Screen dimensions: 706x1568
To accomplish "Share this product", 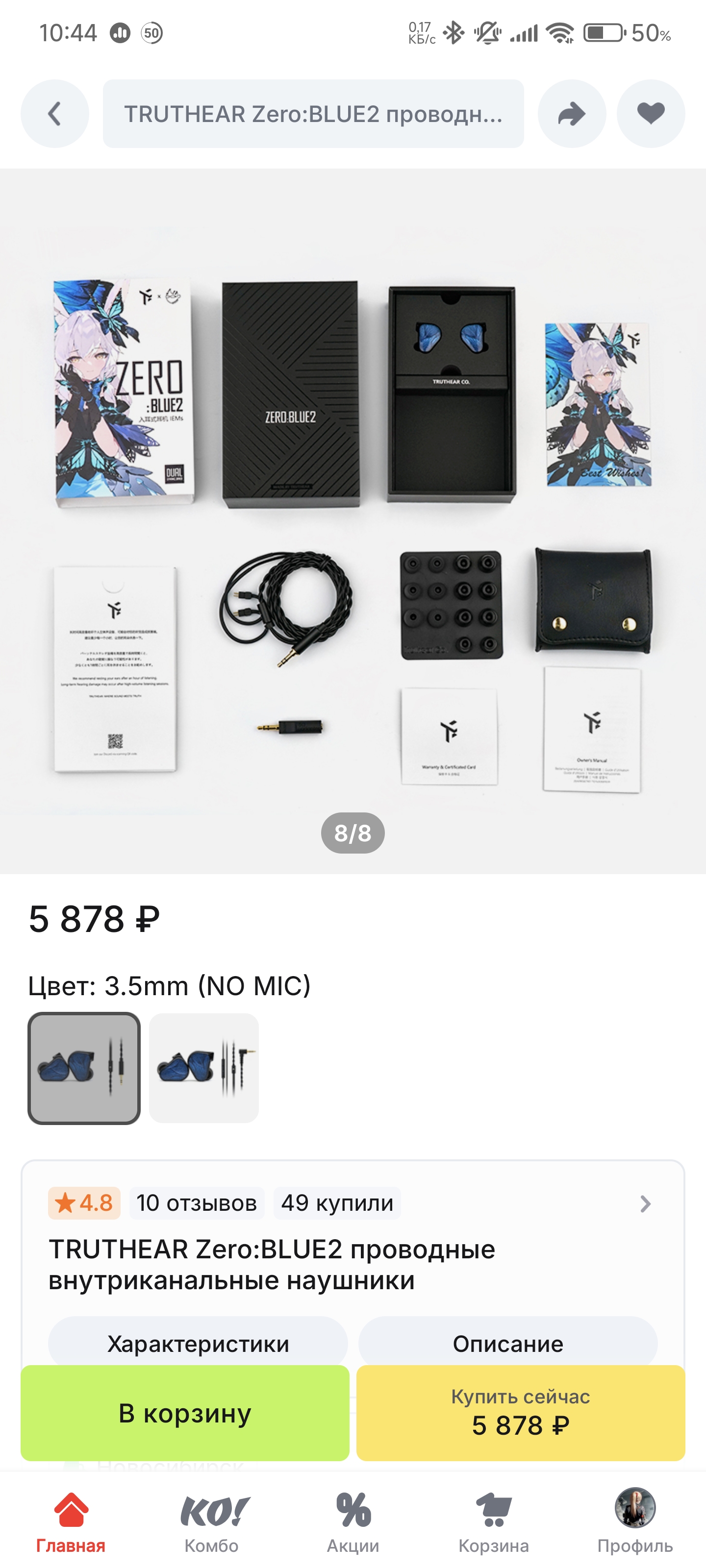I will 571,114.
